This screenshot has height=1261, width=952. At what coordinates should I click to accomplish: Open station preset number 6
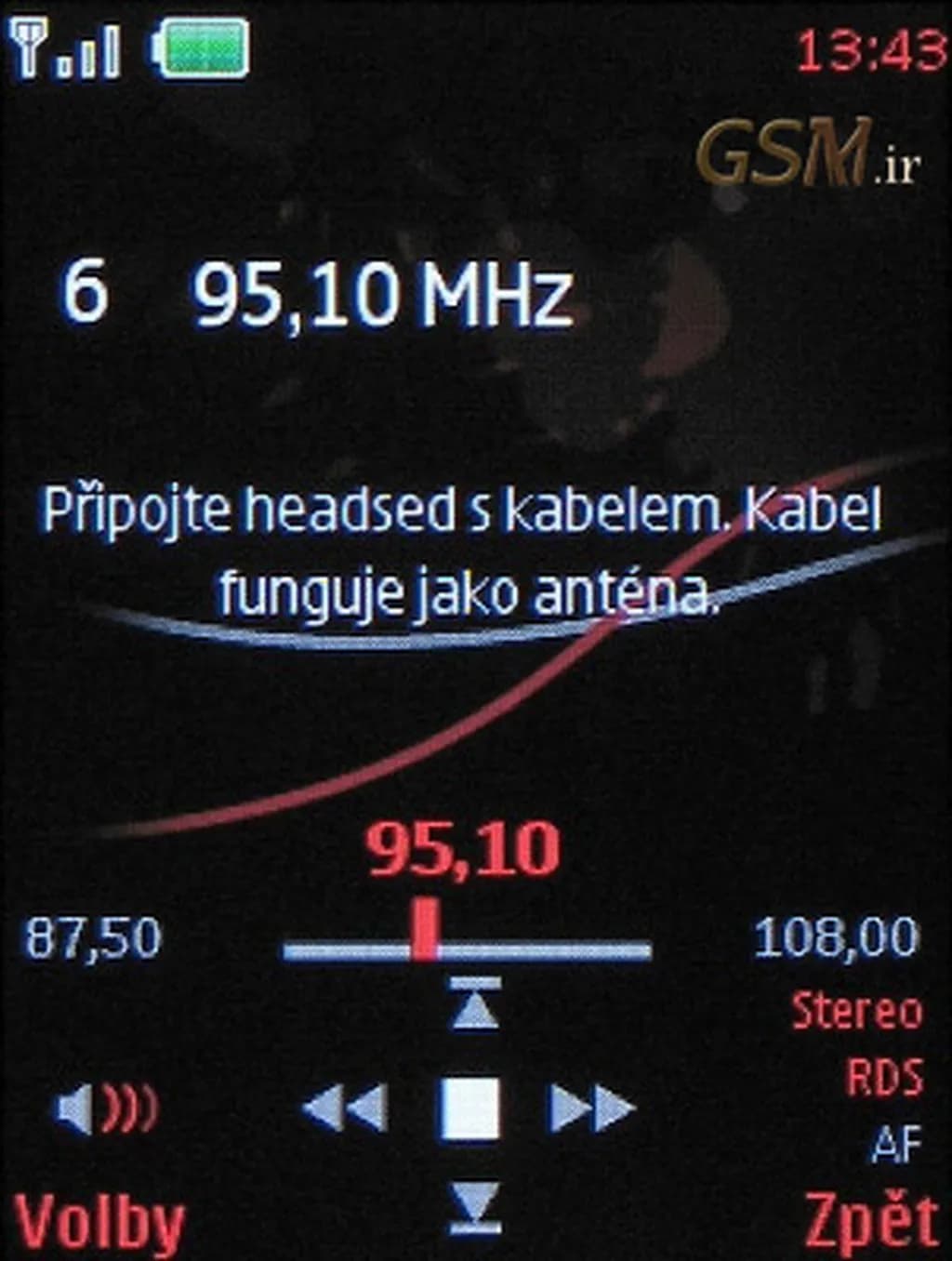(86, 291)
